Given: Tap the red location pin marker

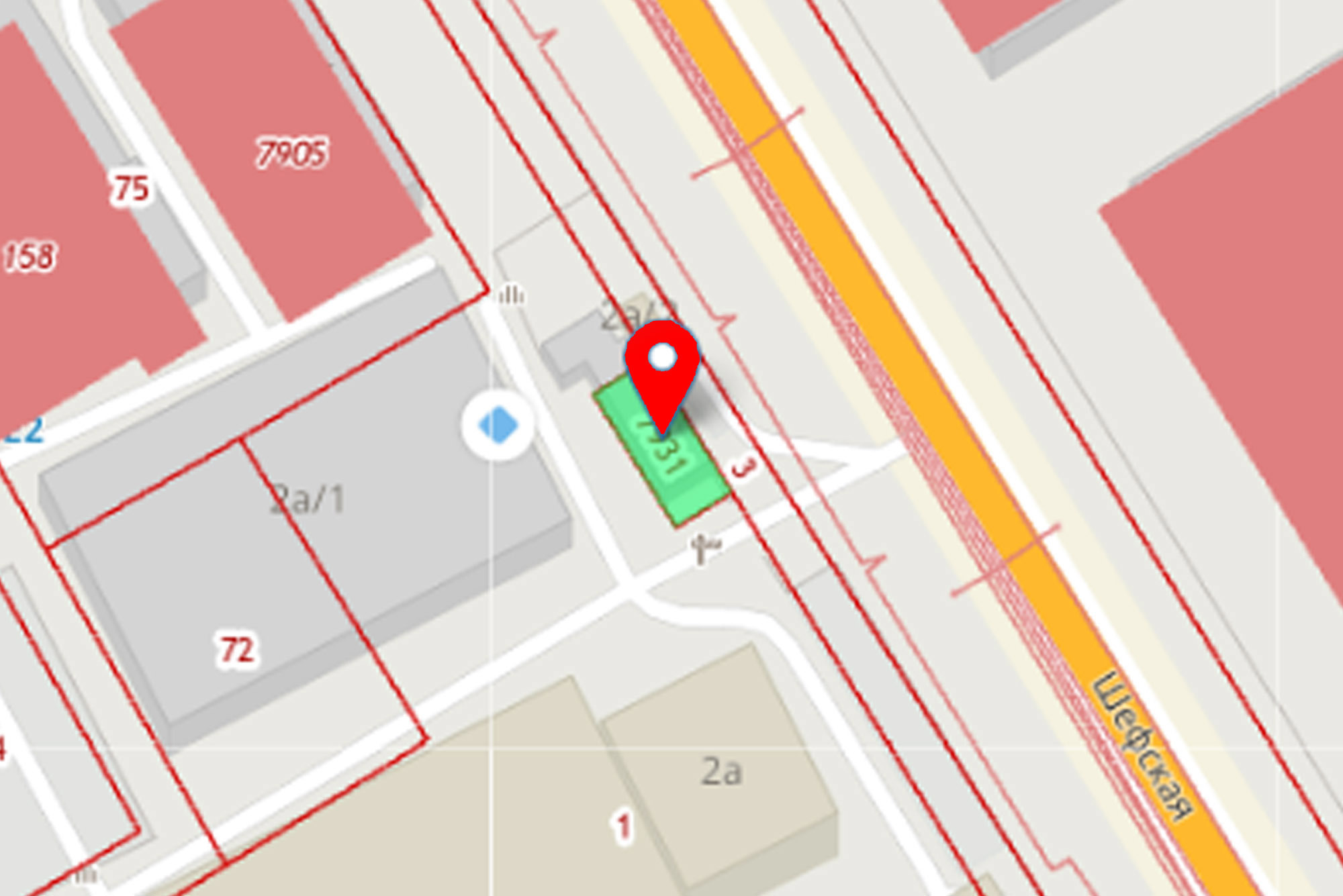Looking at the screenshot, I should (x=662, y=366).
